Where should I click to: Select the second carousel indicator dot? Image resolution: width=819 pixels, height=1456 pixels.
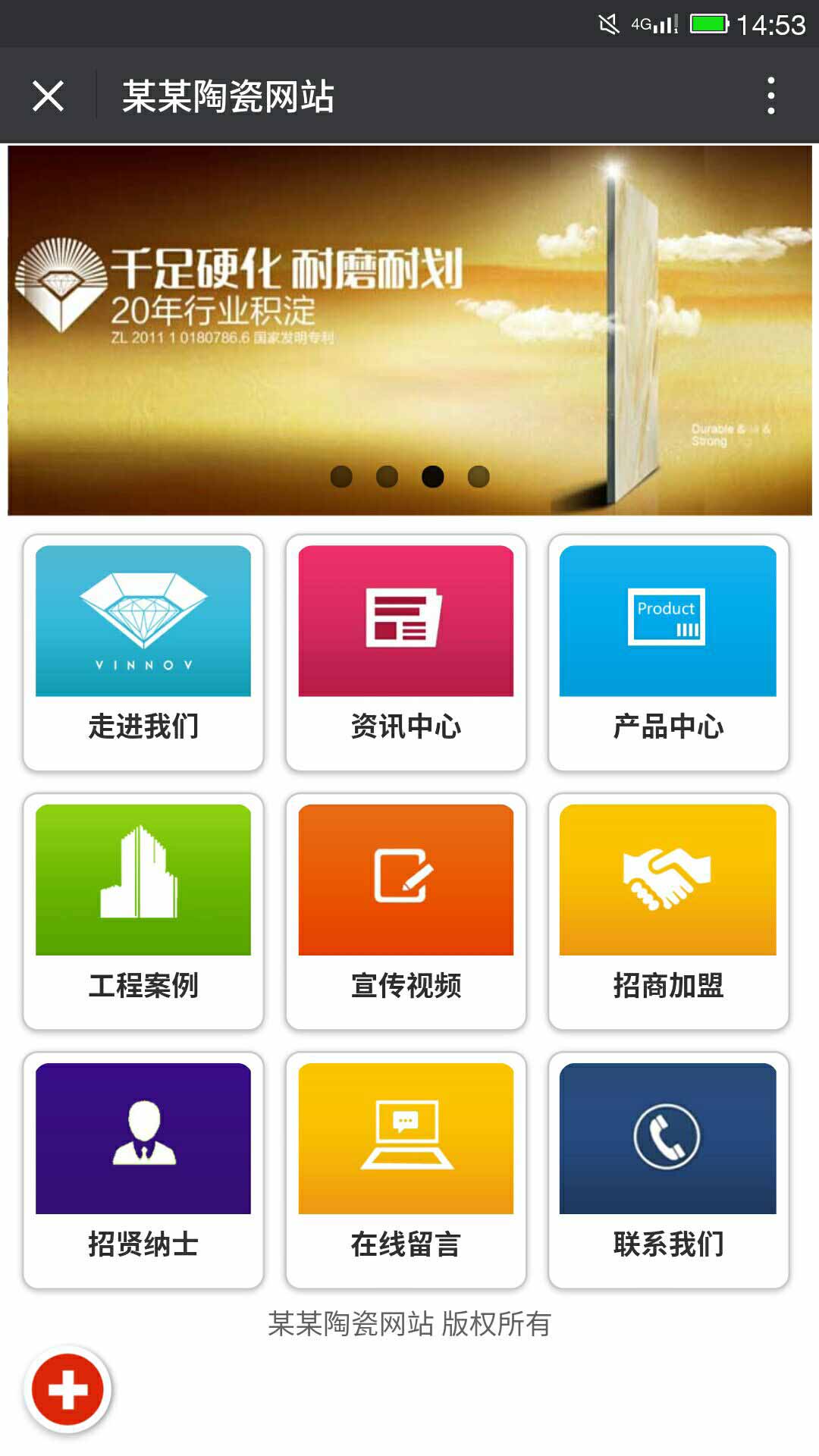(388, 476)
